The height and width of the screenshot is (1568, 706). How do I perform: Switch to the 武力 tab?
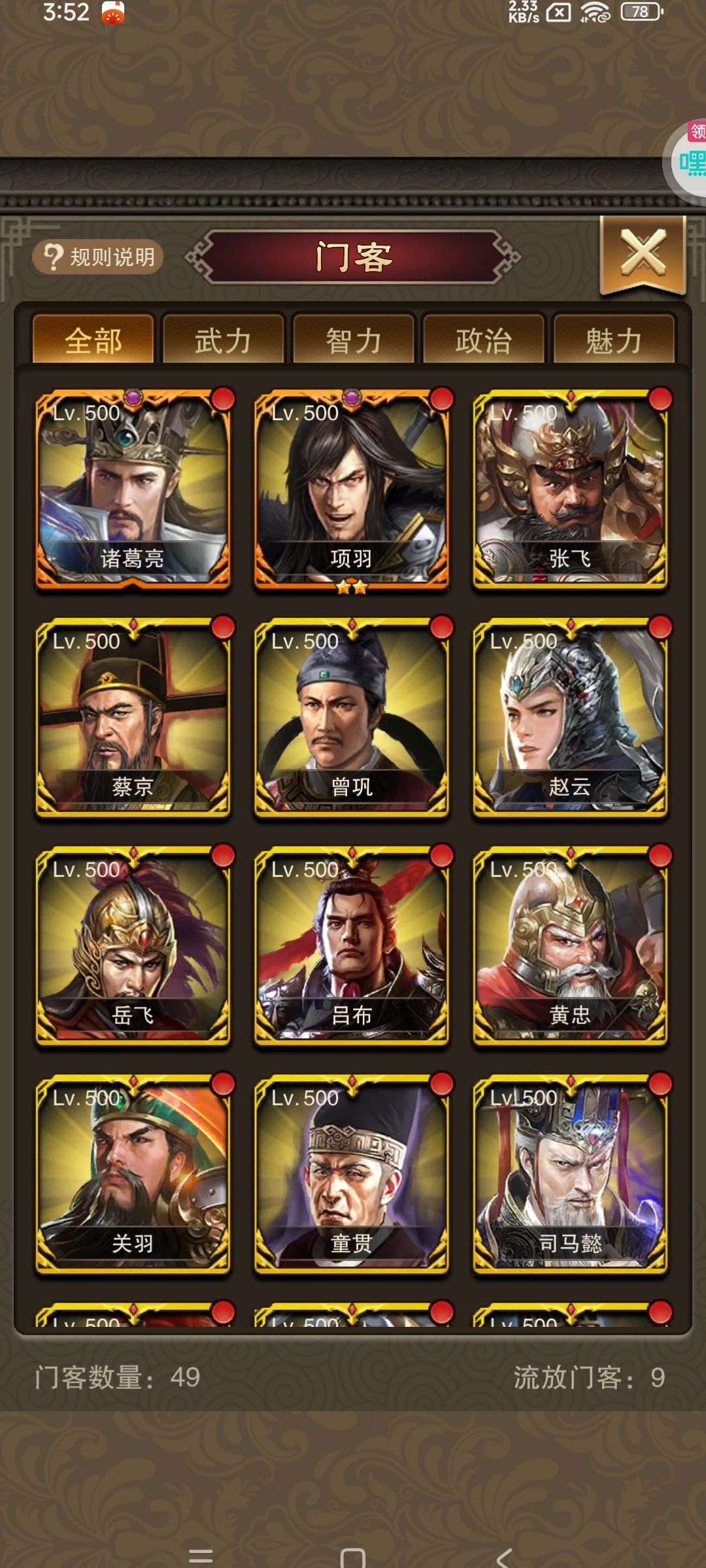[x=223, y=340]
